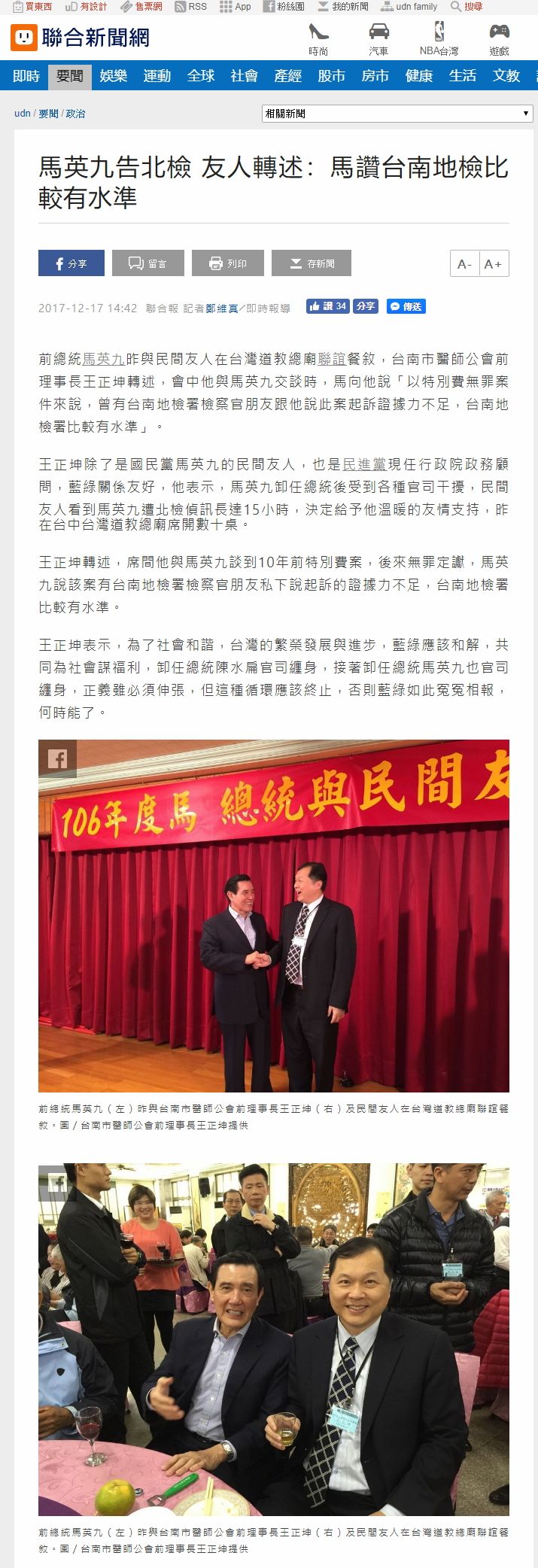The image size is (538, 1568).
Task: Open the 運動 section
Action: pyautogui.click(x=157, y=76)
